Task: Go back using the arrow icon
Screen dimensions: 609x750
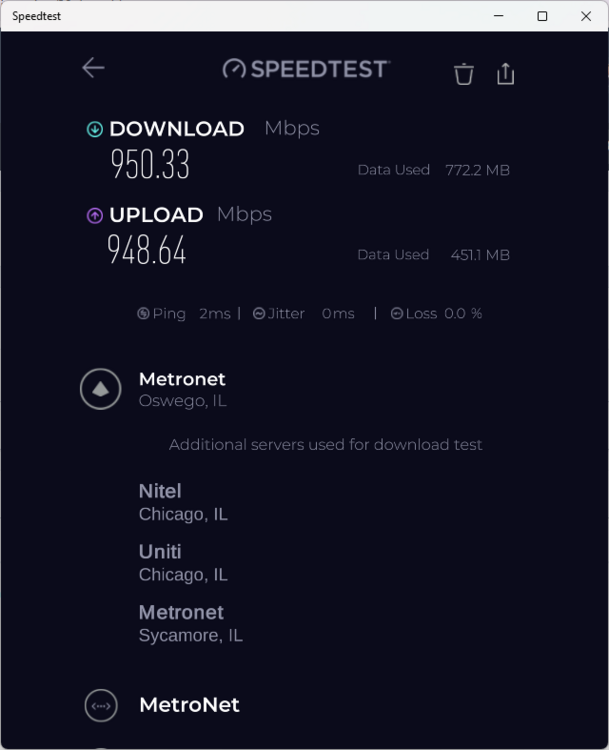Action: tap(93, 67)
